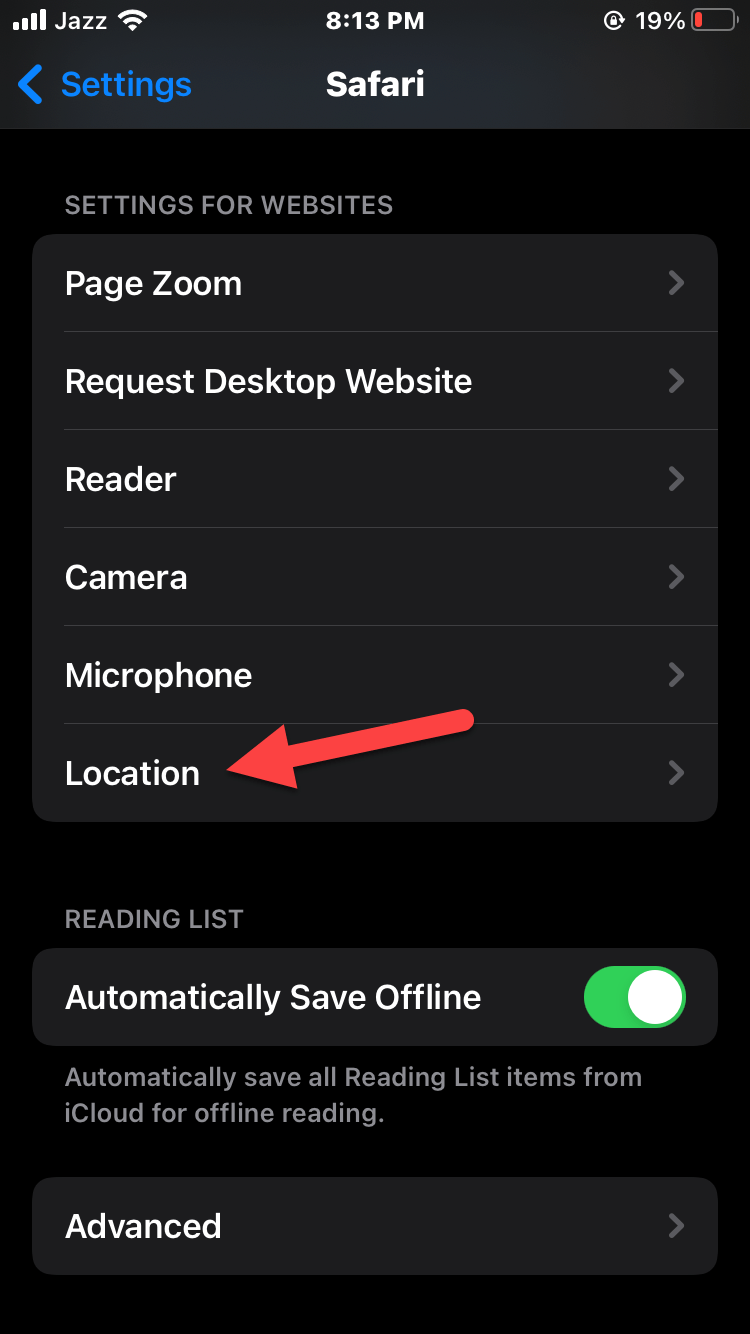Image resolution: width=750 pixels, height=1334 pixels.
Task: Open Reader settings
Action: click(374, 479)
